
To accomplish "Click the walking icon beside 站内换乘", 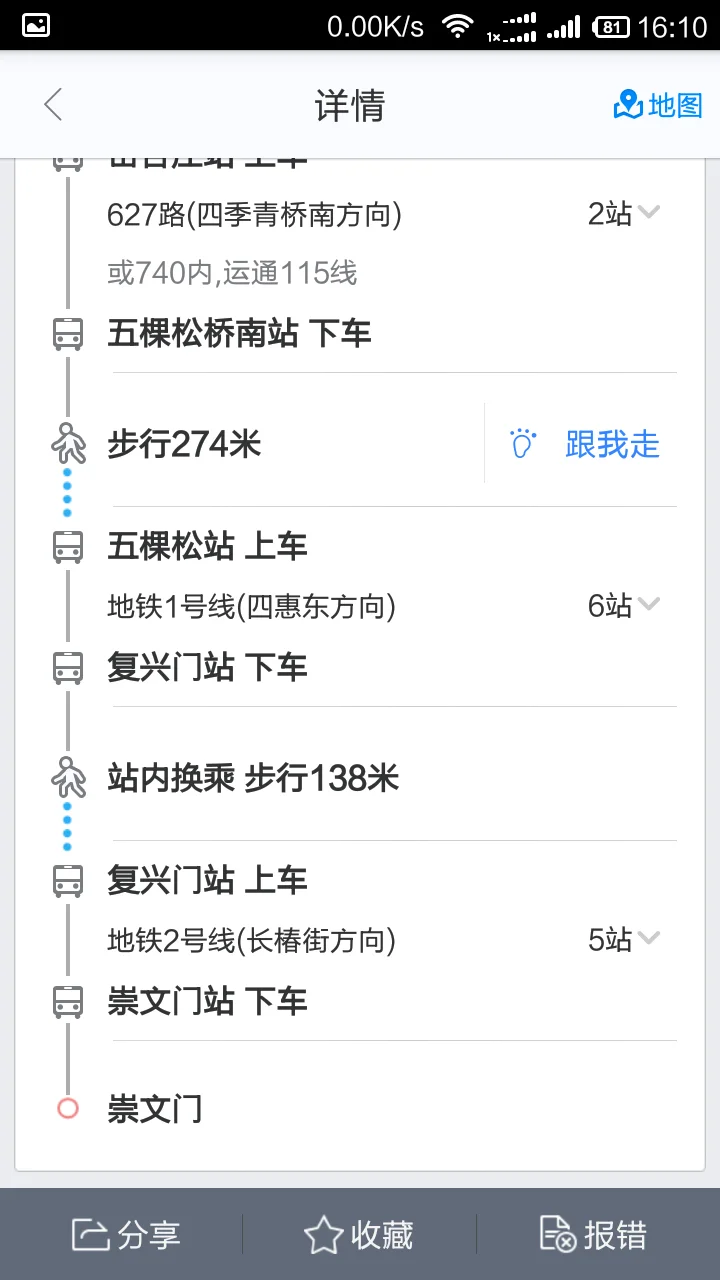I will 66,779.
